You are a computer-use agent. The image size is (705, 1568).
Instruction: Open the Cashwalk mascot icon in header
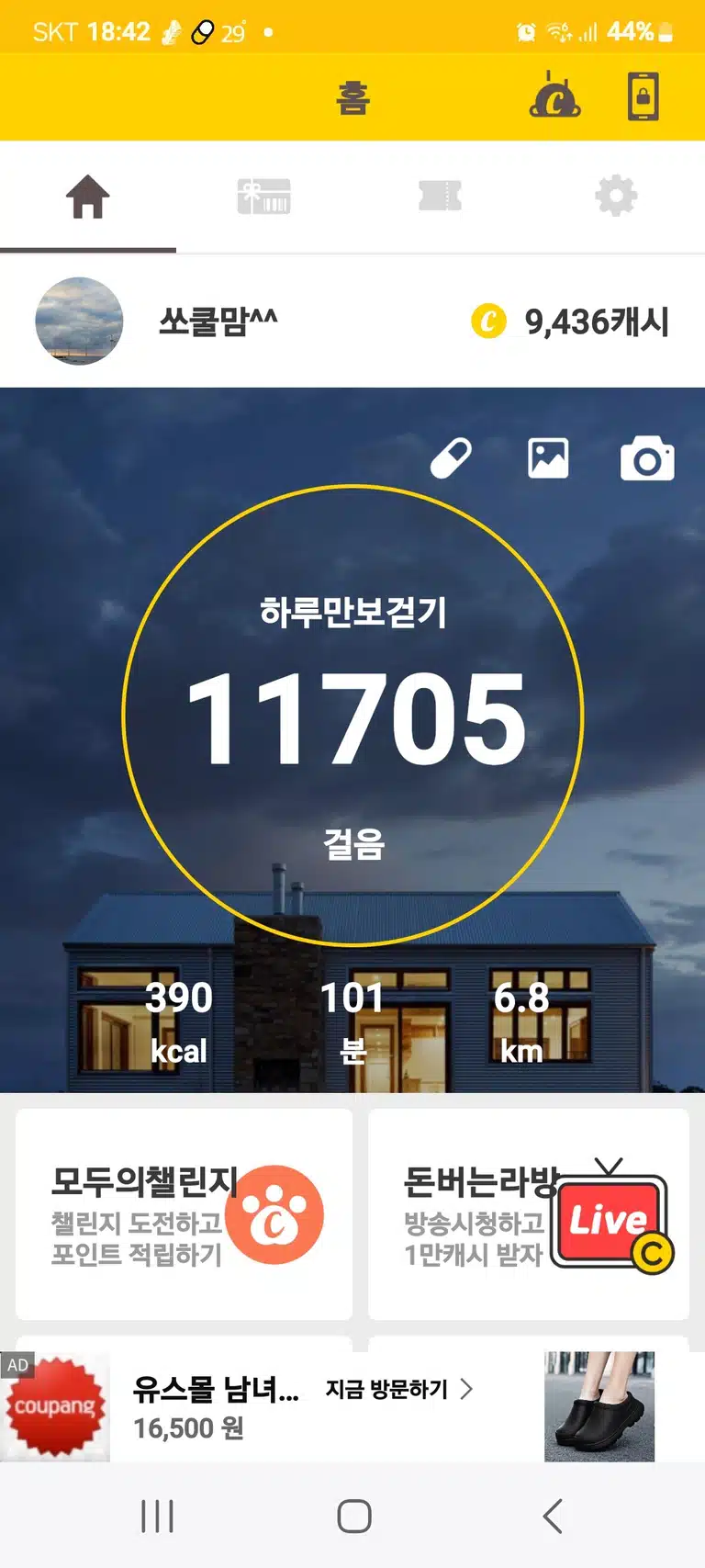554,96
